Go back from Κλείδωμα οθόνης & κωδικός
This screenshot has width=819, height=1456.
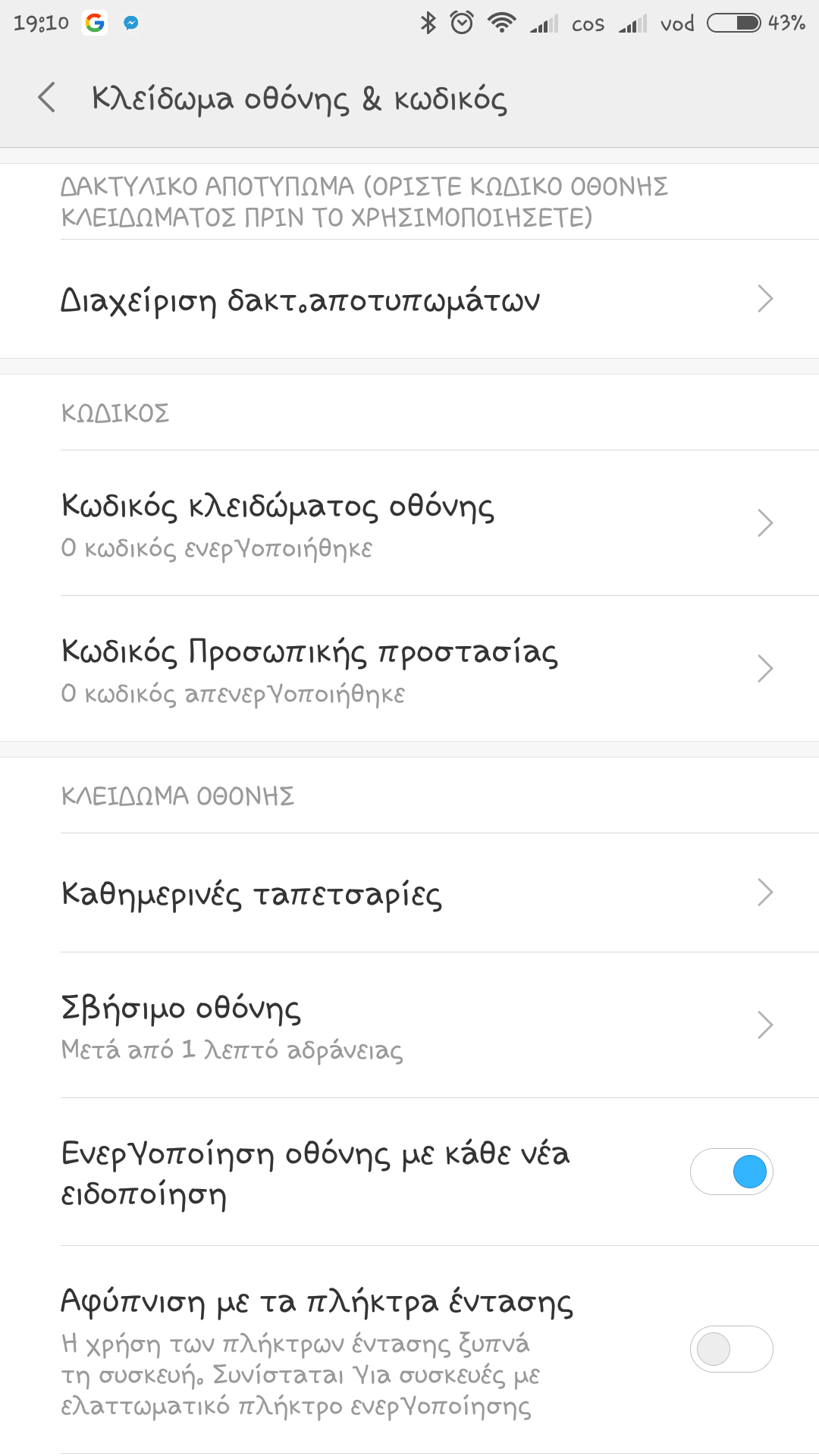[x=47, y=99]
